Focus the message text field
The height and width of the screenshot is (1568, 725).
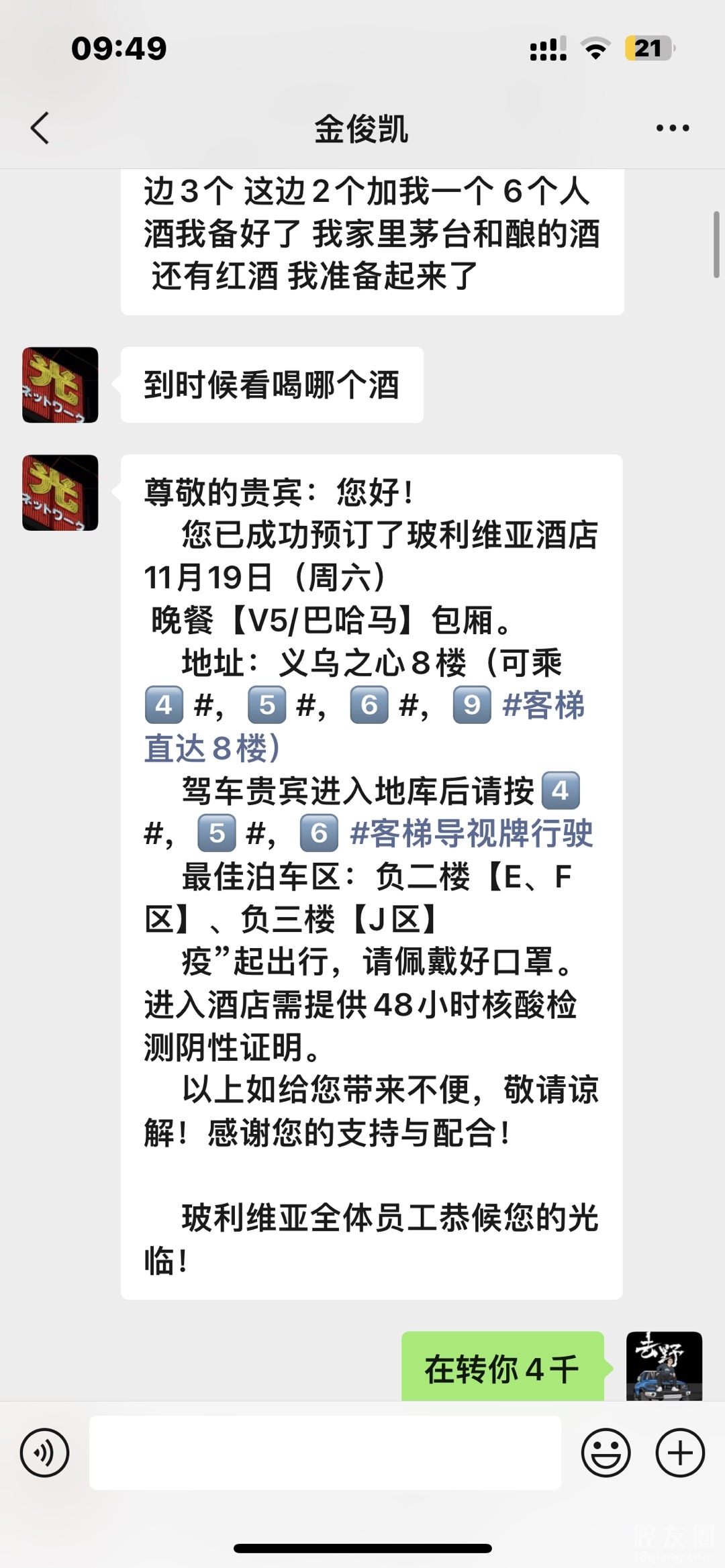(325, 1453)
